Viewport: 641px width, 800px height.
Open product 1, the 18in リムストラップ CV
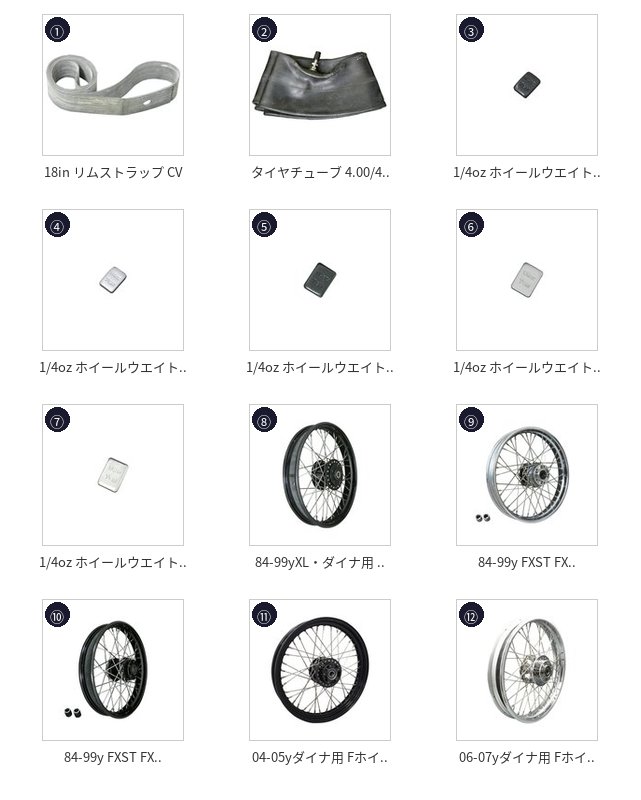point(113,85)
